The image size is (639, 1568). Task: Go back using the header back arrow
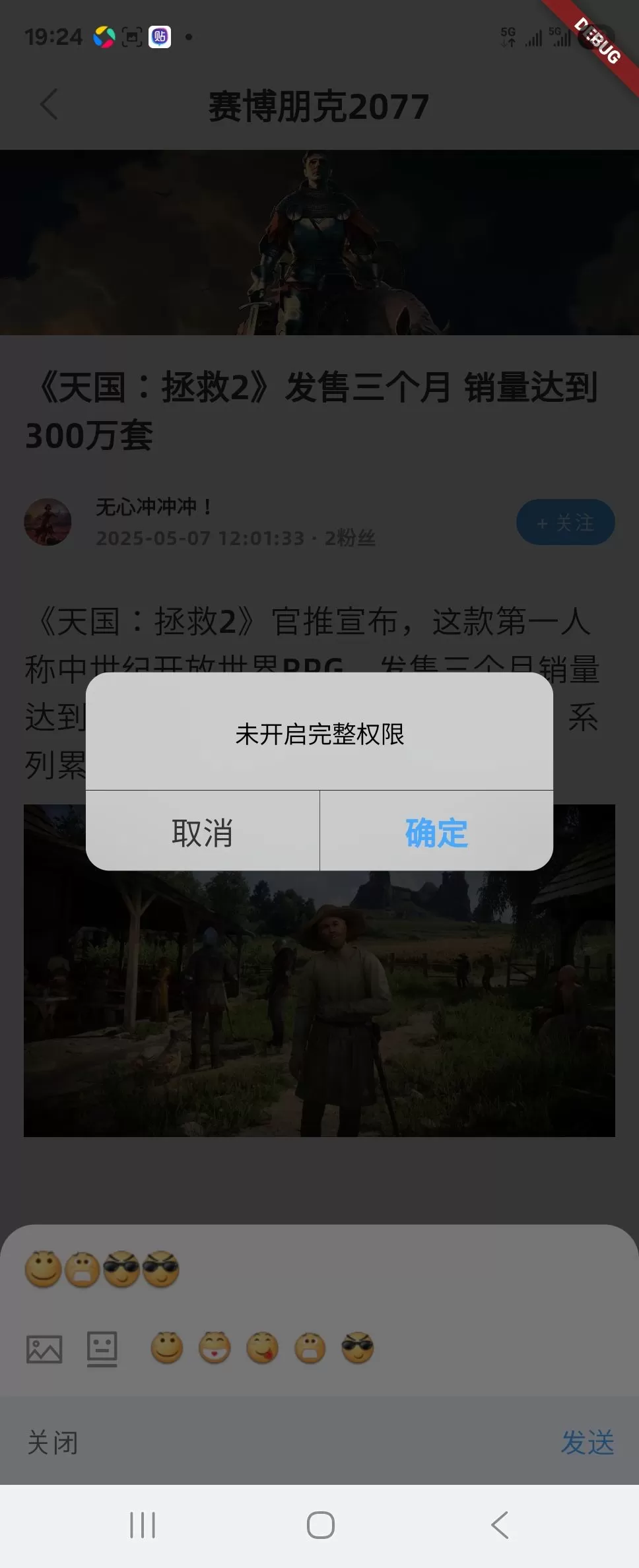[50, 105]
